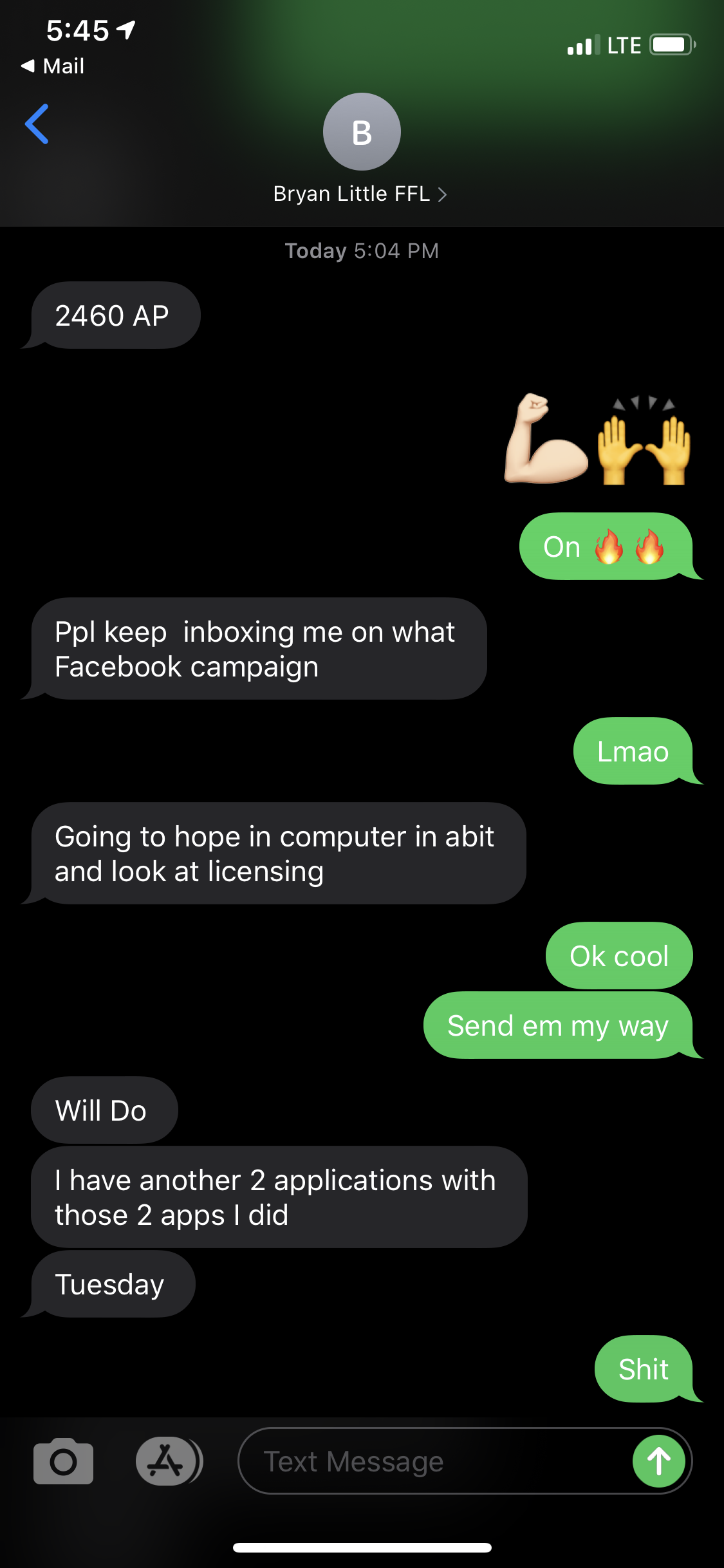Return to the Mail app

[x=53, y=66]
